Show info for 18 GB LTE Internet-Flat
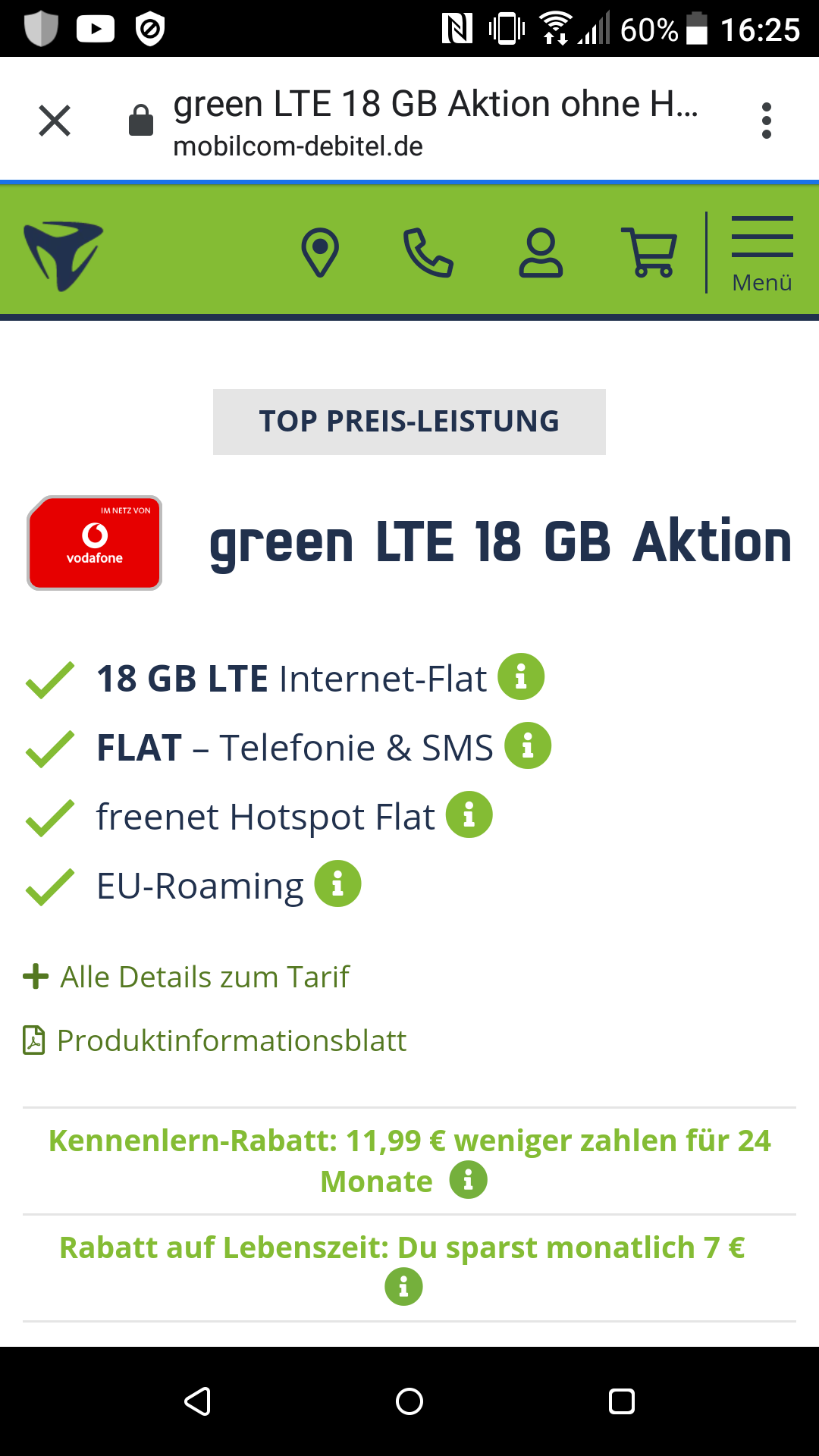 (521, 676)
